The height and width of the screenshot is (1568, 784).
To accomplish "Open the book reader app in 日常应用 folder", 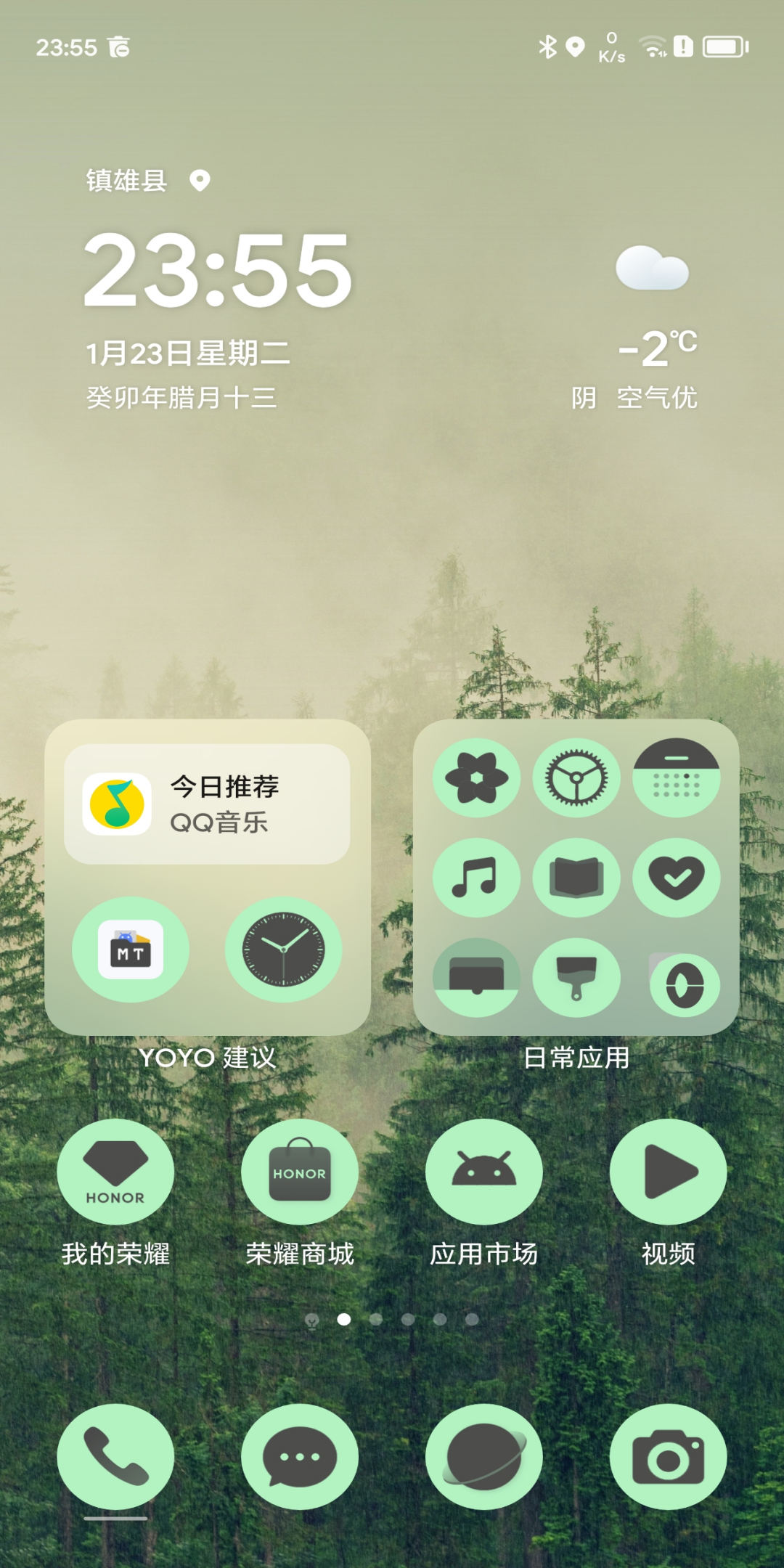I will coord(576,878).
